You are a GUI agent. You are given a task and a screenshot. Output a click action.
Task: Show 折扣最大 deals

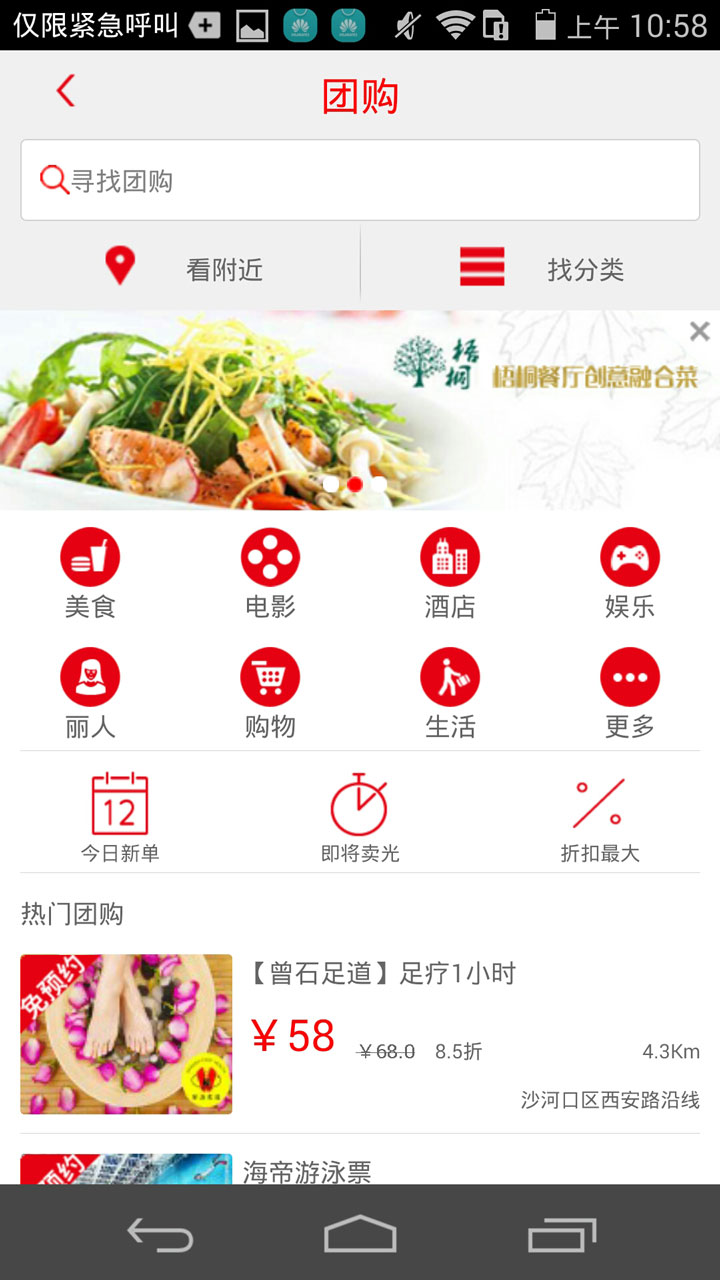point(600,816)
